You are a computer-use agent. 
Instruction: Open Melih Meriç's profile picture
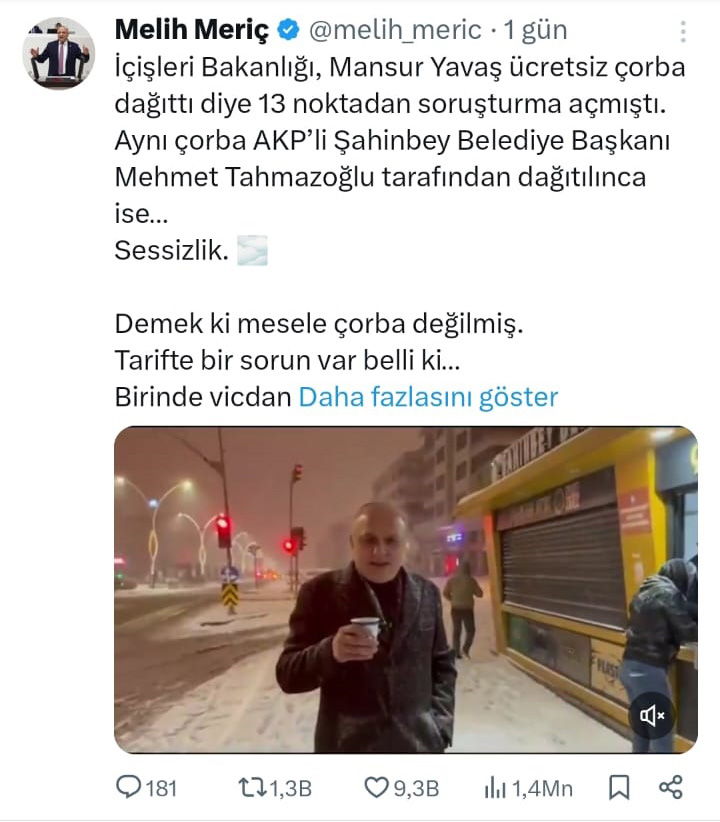point(58,53)
